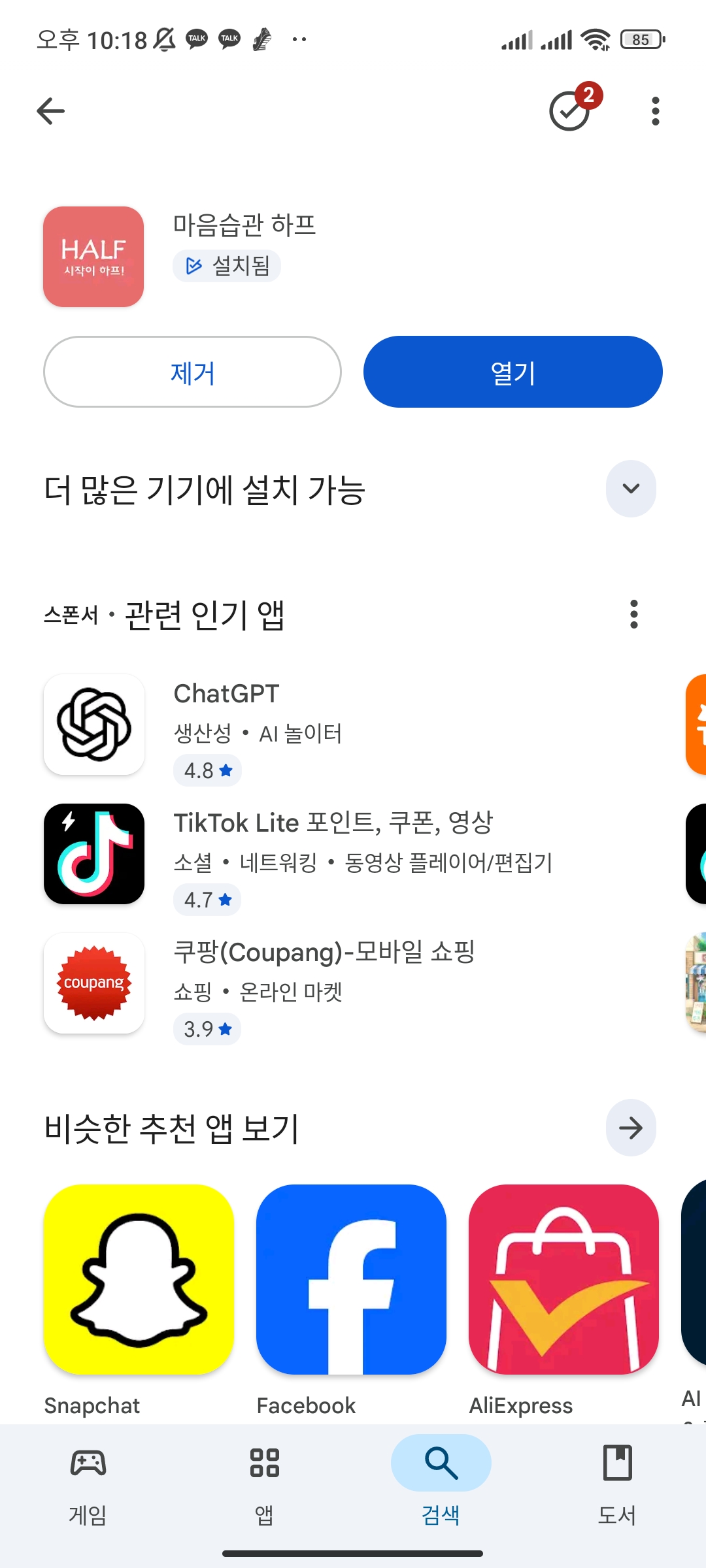Switch to the 게임 tab
This screenshot has height=1568, width=706.
pyautogui.click(x=88, y=1482)
